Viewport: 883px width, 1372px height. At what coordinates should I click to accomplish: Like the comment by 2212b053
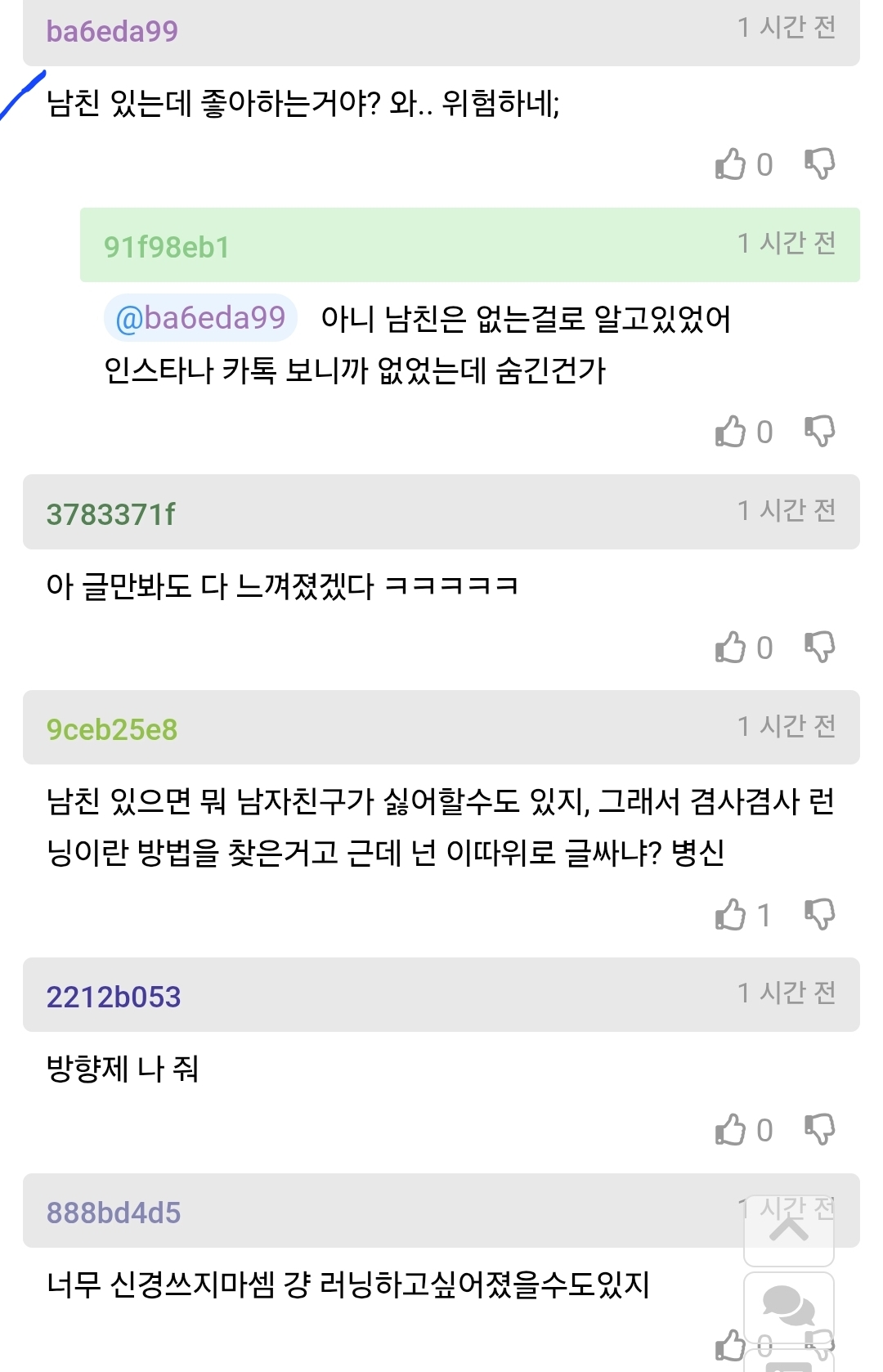[x=731, y=1130]
